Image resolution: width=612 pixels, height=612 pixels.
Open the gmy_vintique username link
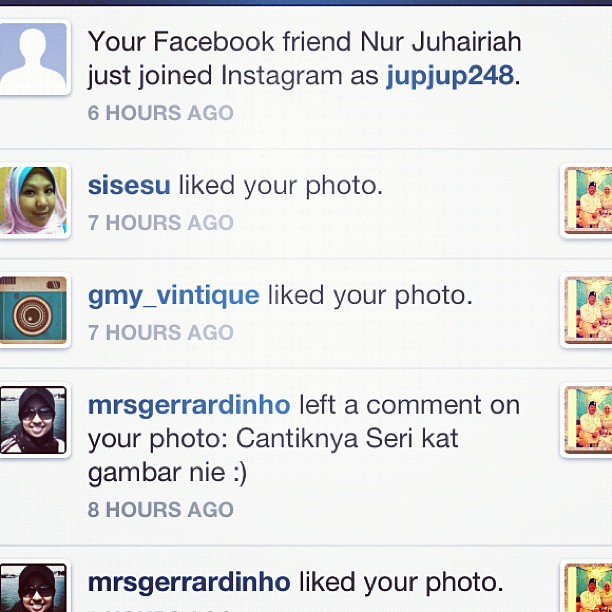click(173, 295)
